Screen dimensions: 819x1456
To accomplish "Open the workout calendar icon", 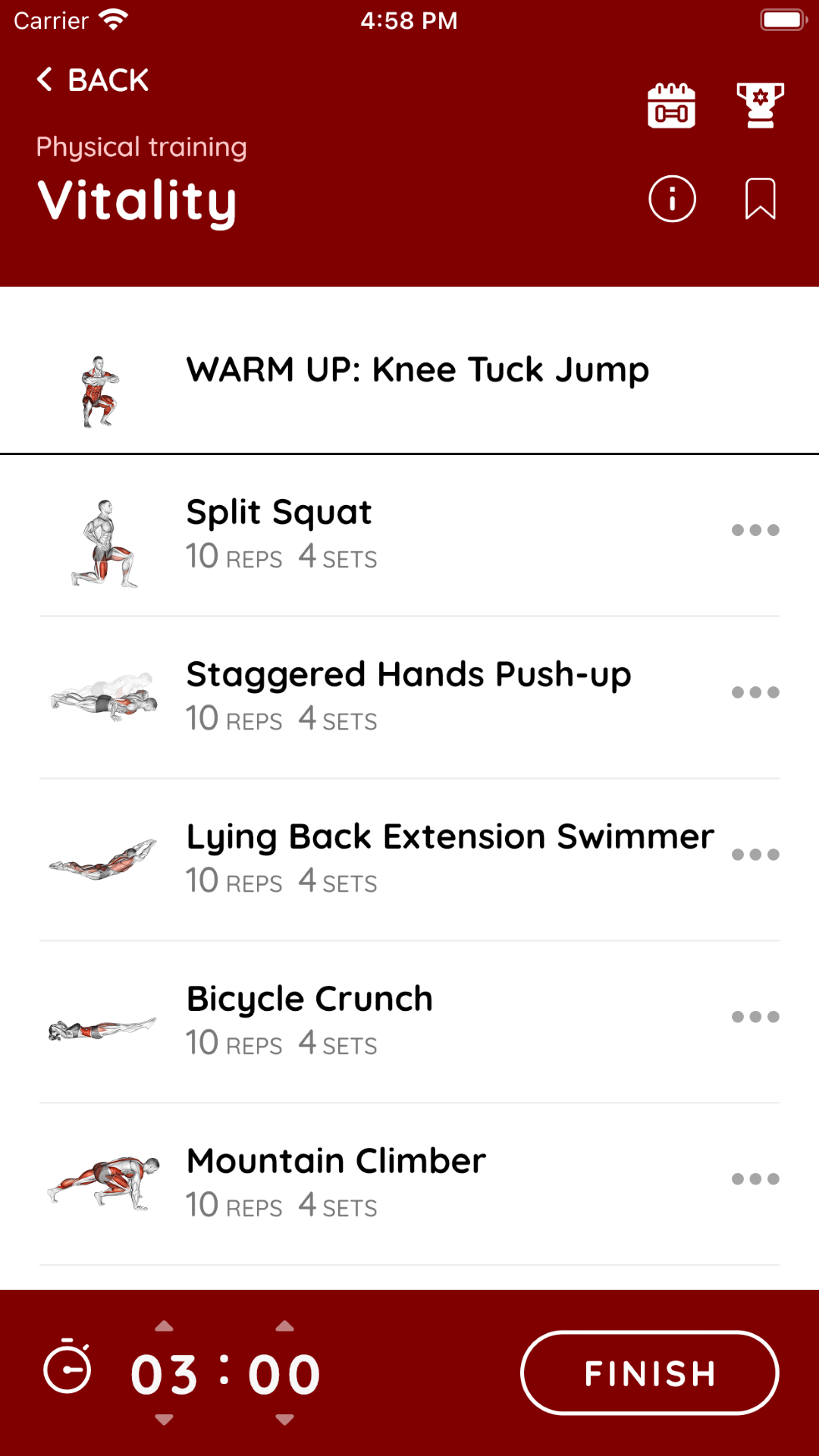I will pyautogui.click(x=671, y=105).
